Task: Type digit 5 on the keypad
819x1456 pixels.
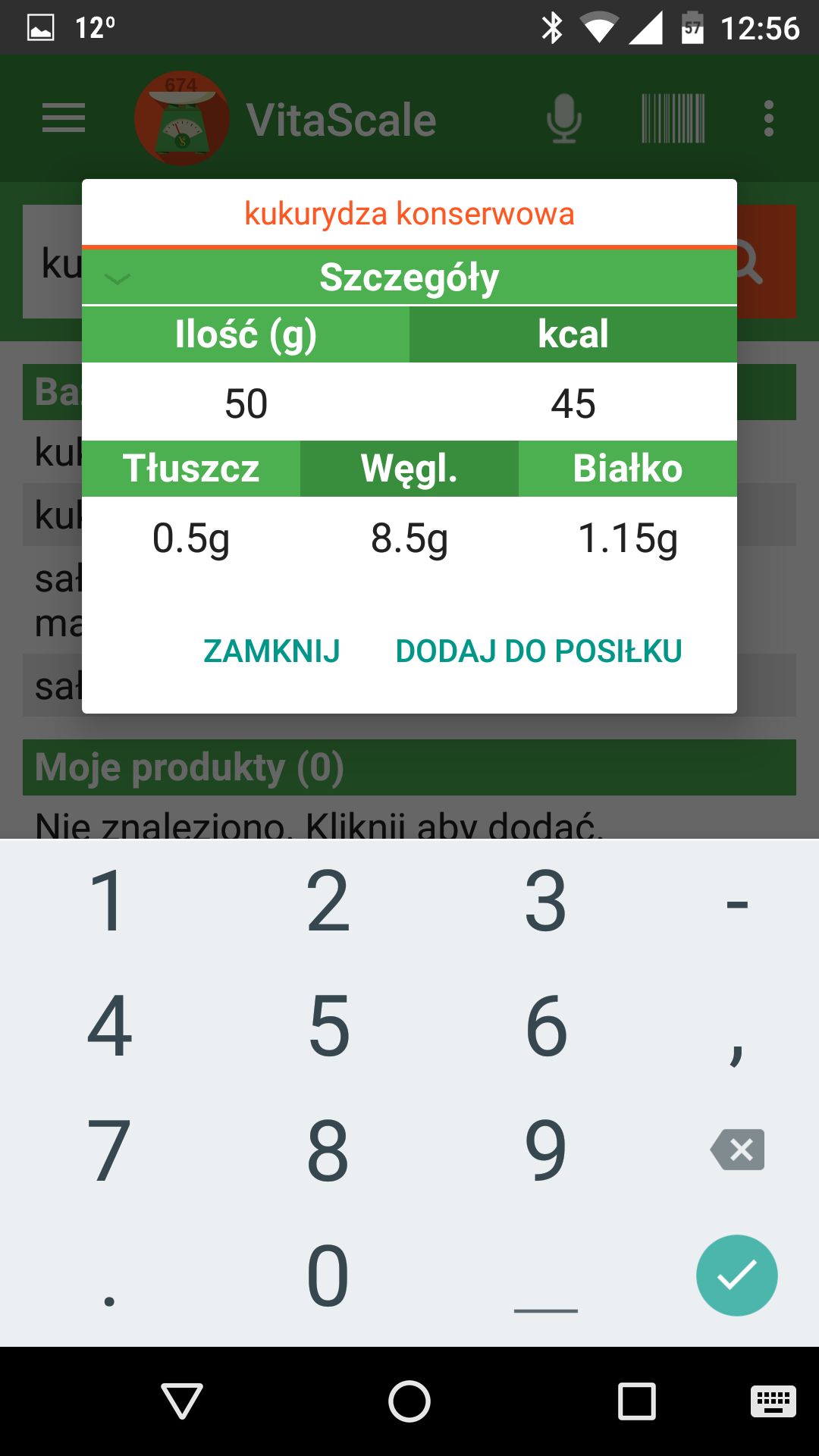Action: pyautogui.click(x=328, y=1025)
